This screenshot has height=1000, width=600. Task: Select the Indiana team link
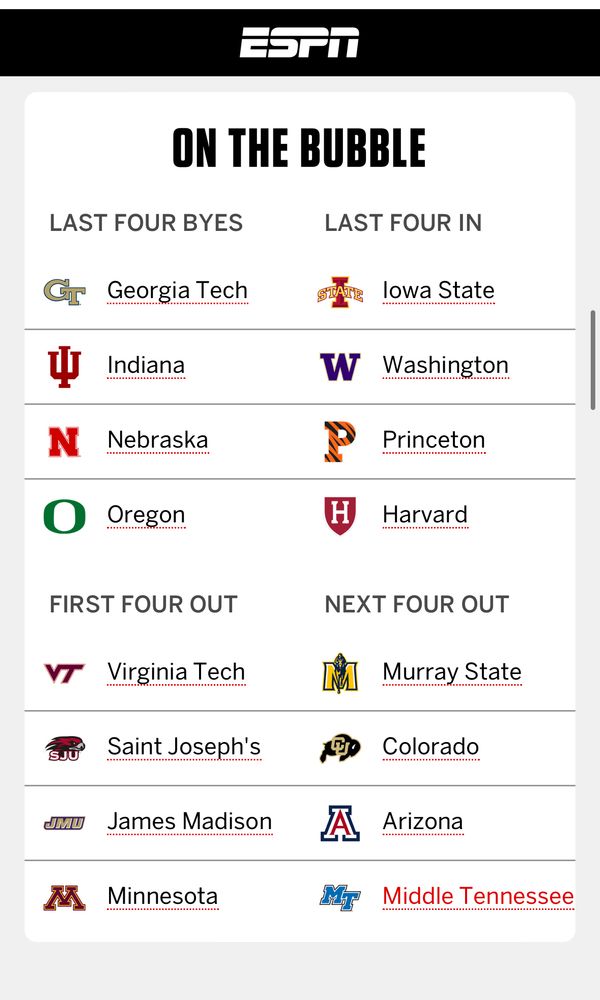(x=146, y=366)
